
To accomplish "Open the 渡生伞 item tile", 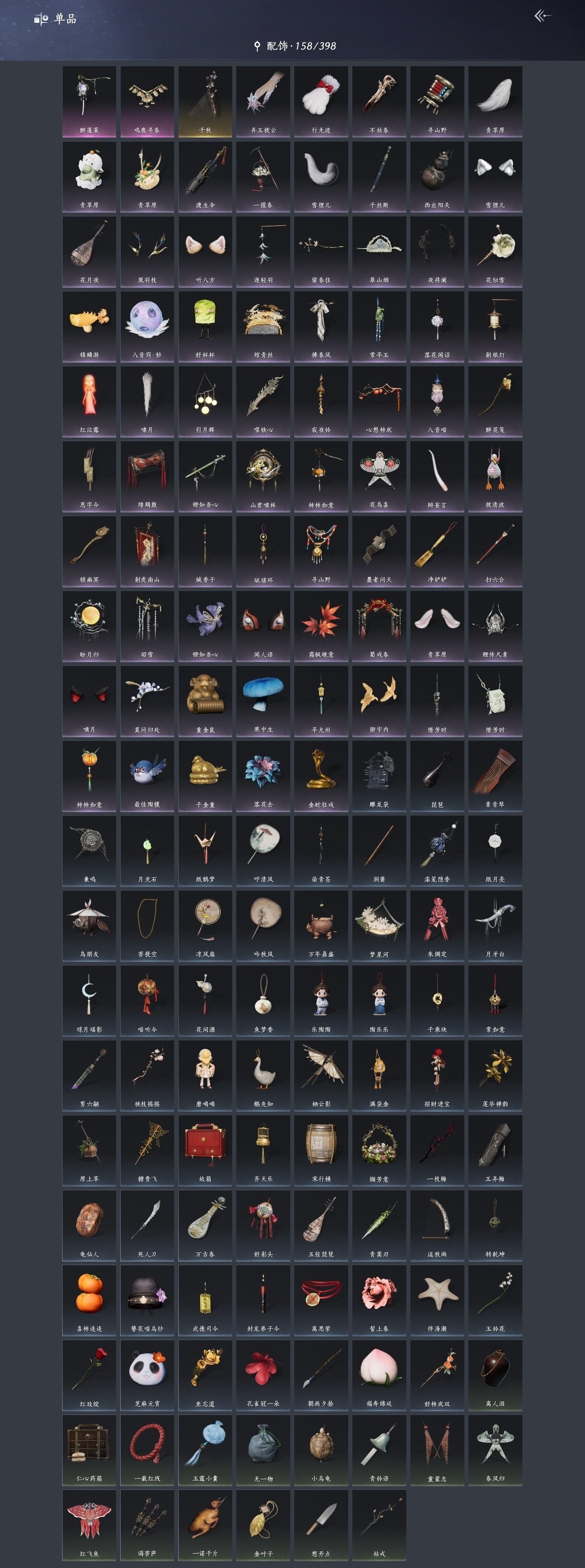I will [205, 176].
